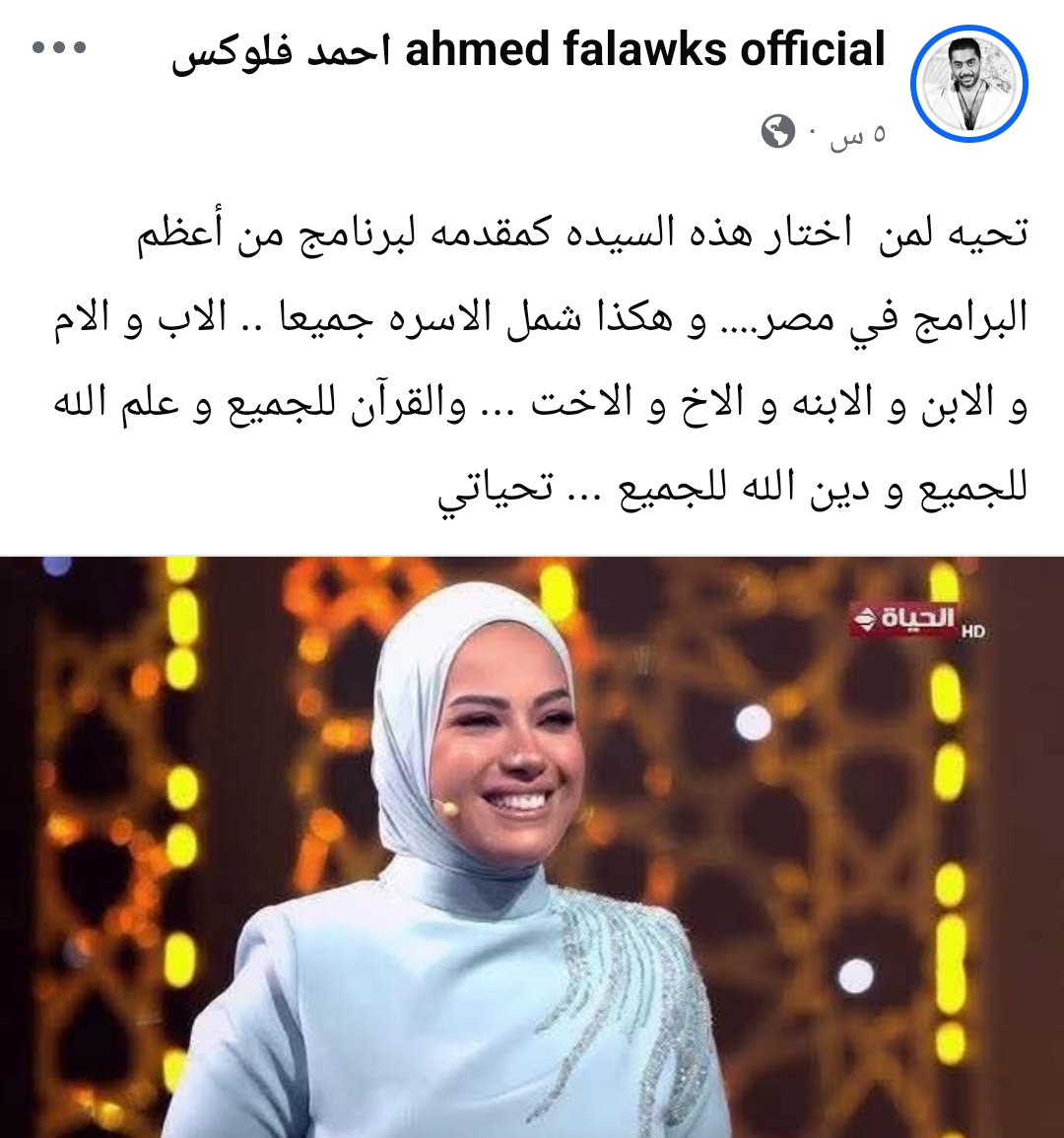
Task: Open the ahmed falawks official page name
Action: (x=529, y=50)
